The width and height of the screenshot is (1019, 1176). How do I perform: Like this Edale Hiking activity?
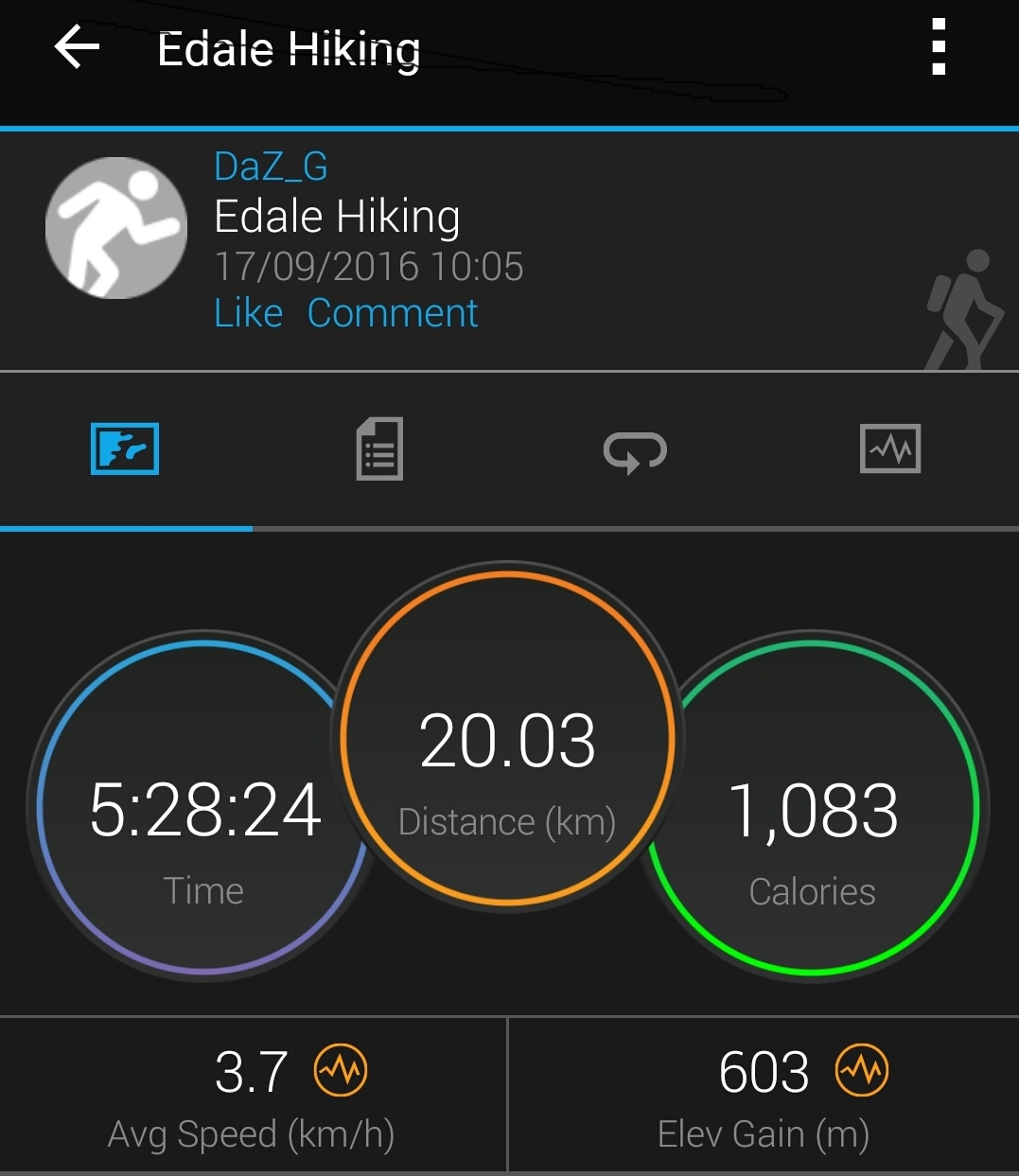[248, 313]
